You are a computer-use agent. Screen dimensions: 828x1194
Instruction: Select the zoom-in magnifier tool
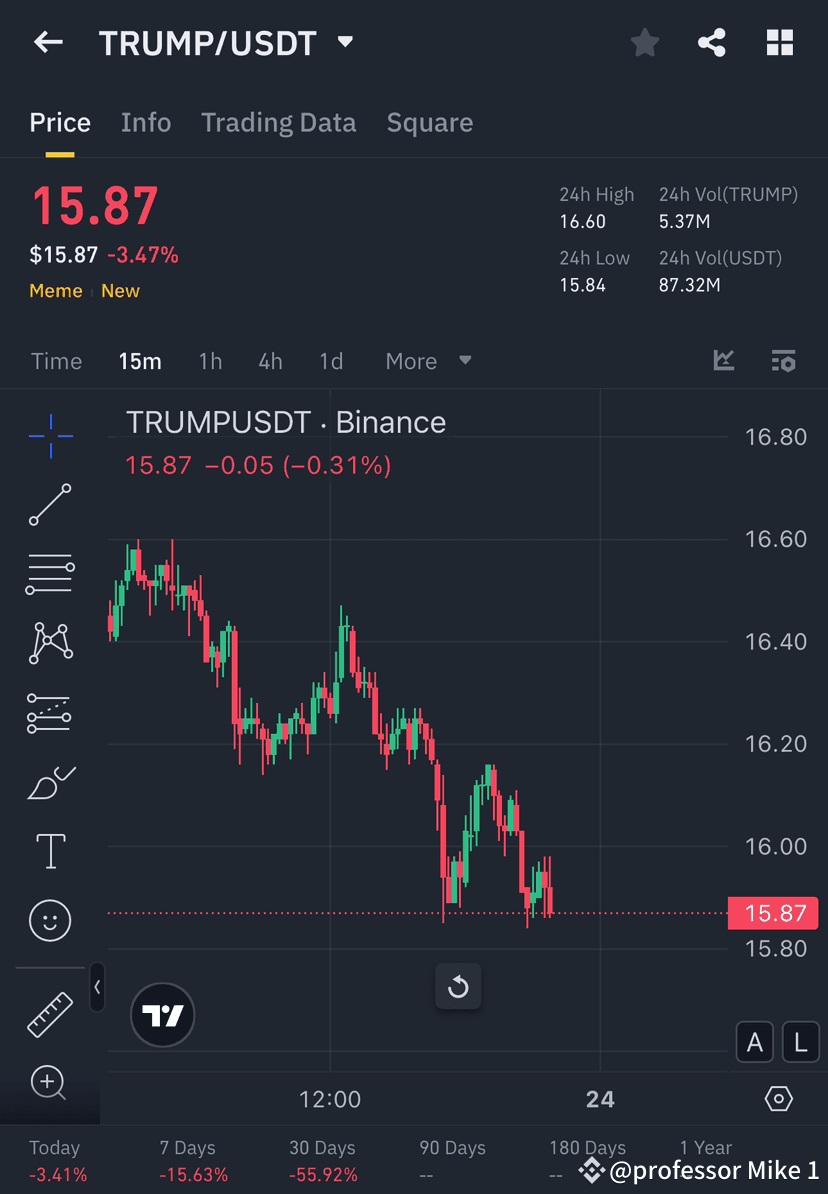point(50,1083)
